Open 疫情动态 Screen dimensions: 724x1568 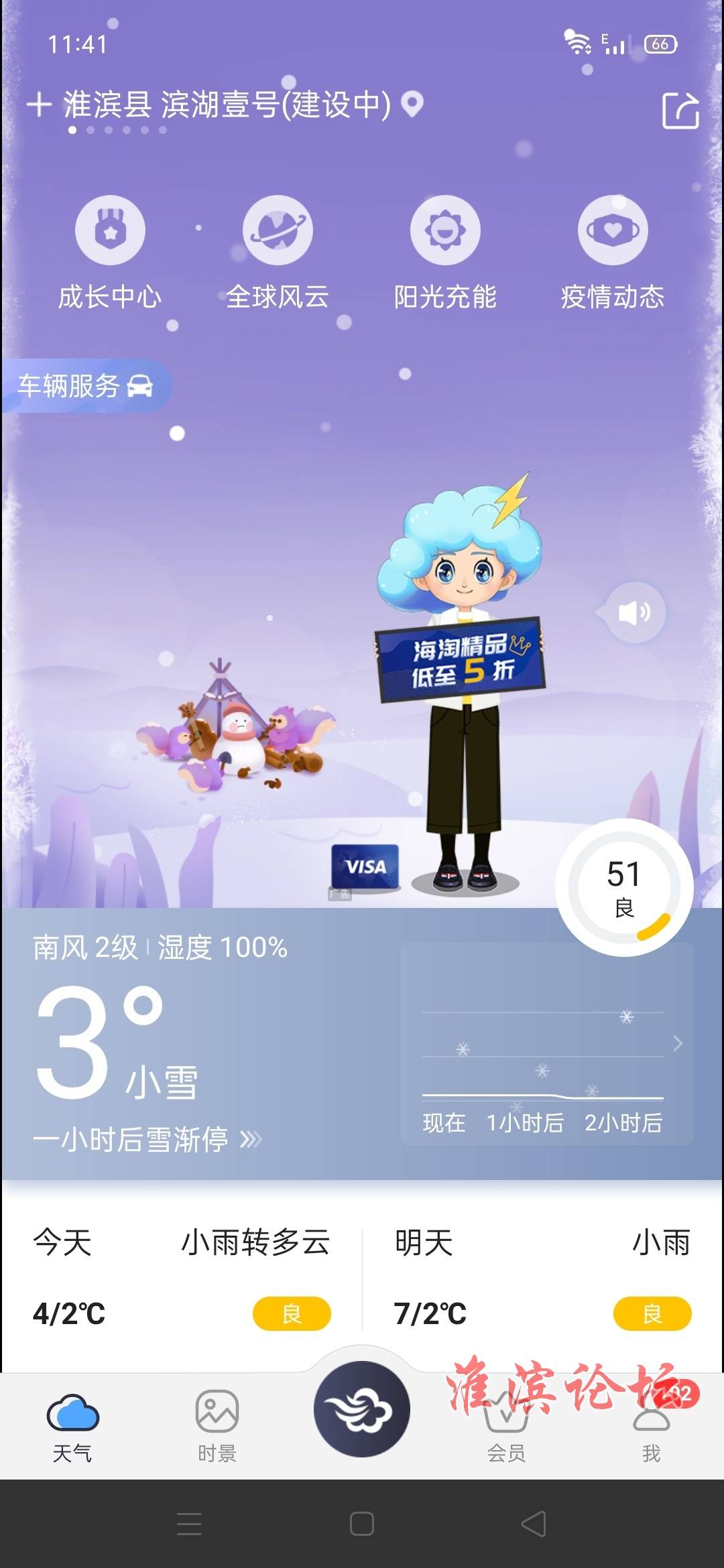613,253
